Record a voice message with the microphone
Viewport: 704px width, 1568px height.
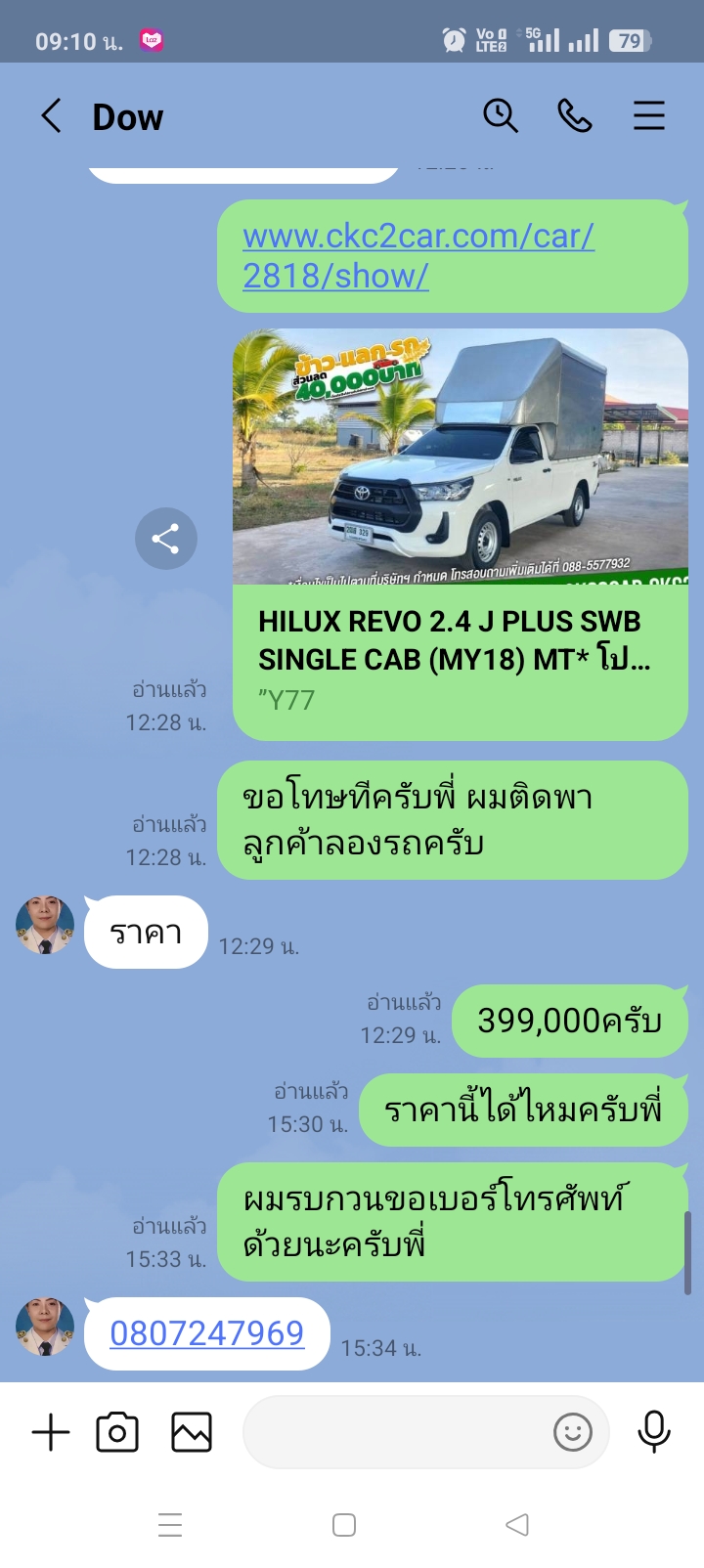pos(654,1433)
